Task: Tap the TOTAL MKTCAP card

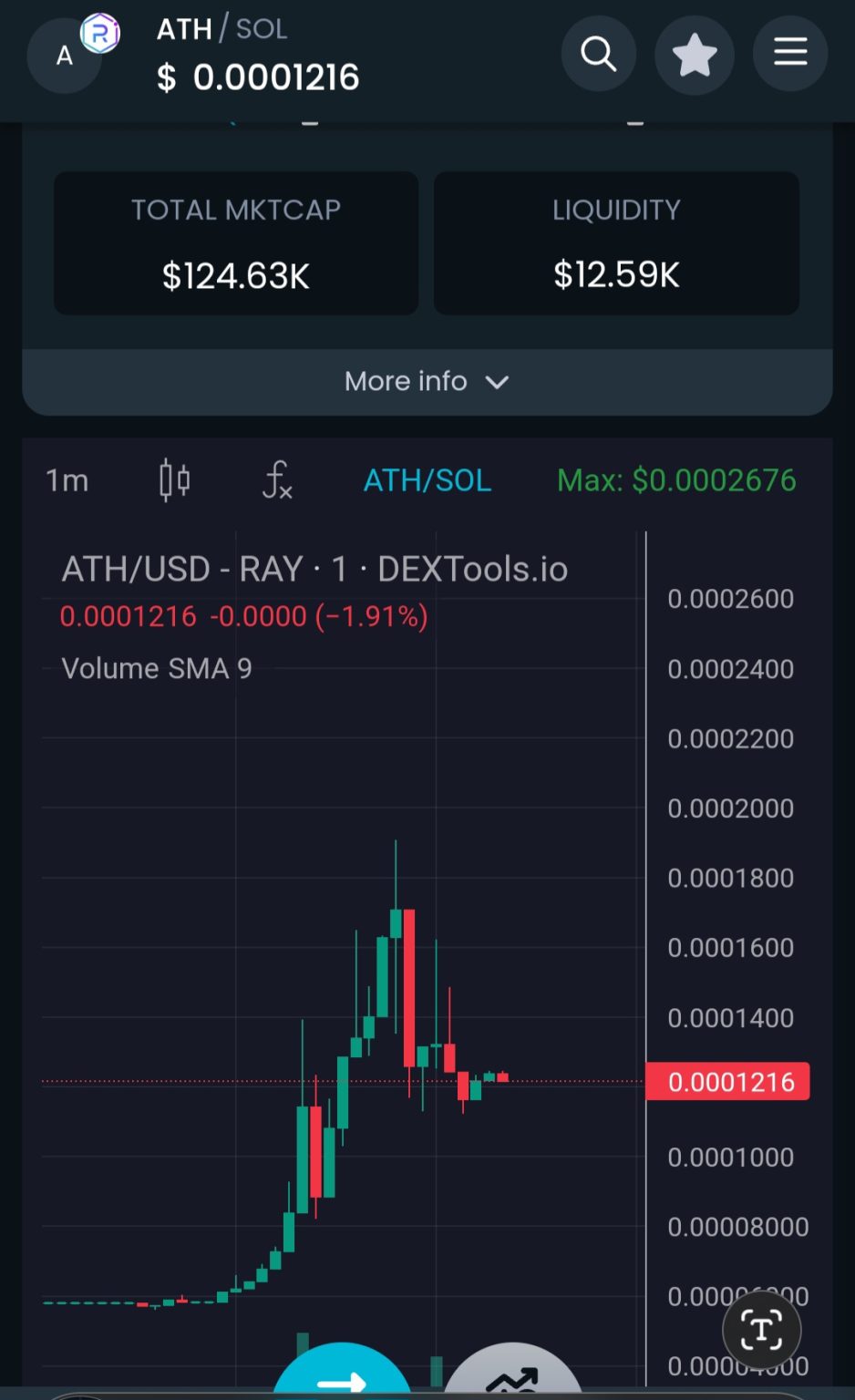Action: coord(235,242)
